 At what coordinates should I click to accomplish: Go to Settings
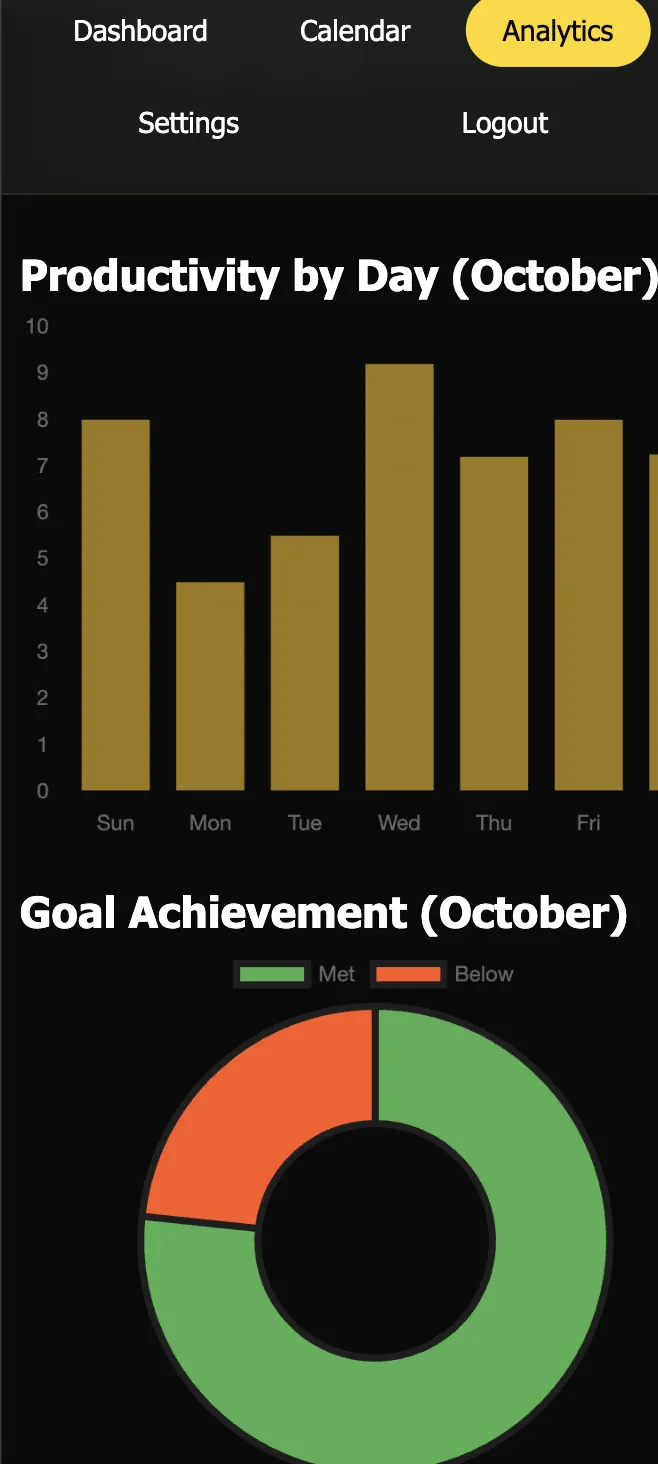[188, 124]
